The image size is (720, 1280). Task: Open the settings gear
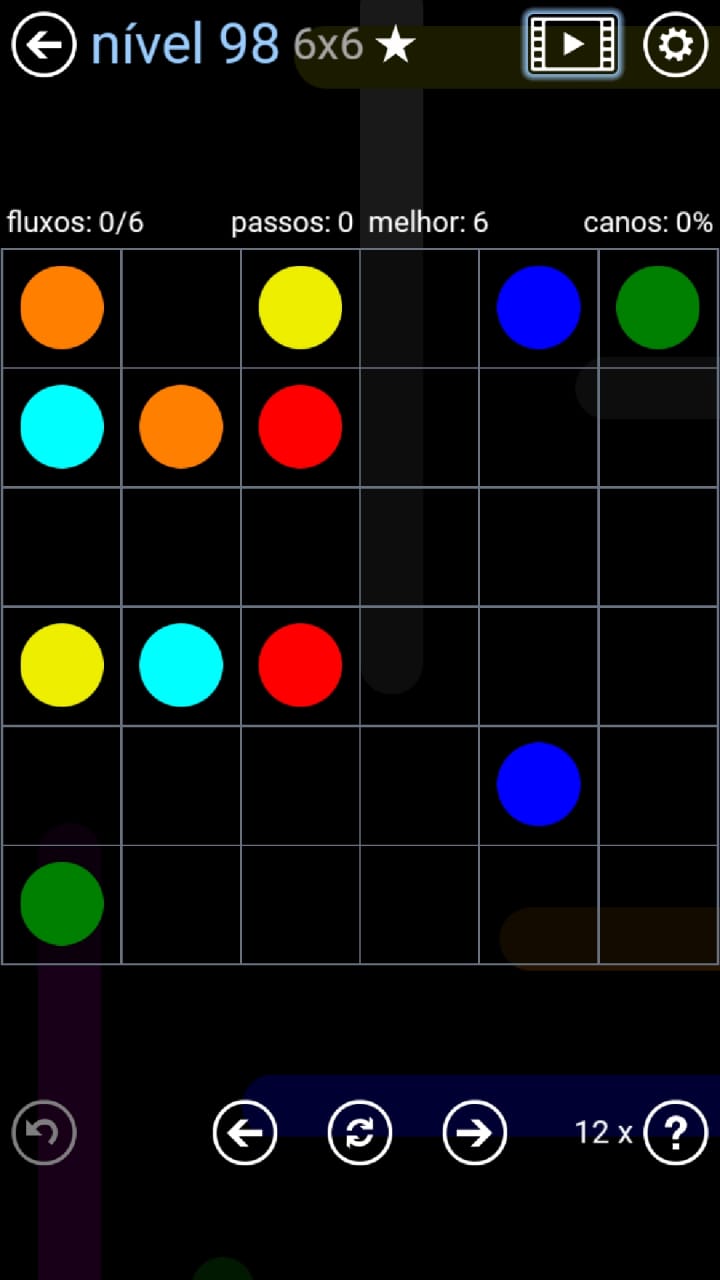coord(675,45)
